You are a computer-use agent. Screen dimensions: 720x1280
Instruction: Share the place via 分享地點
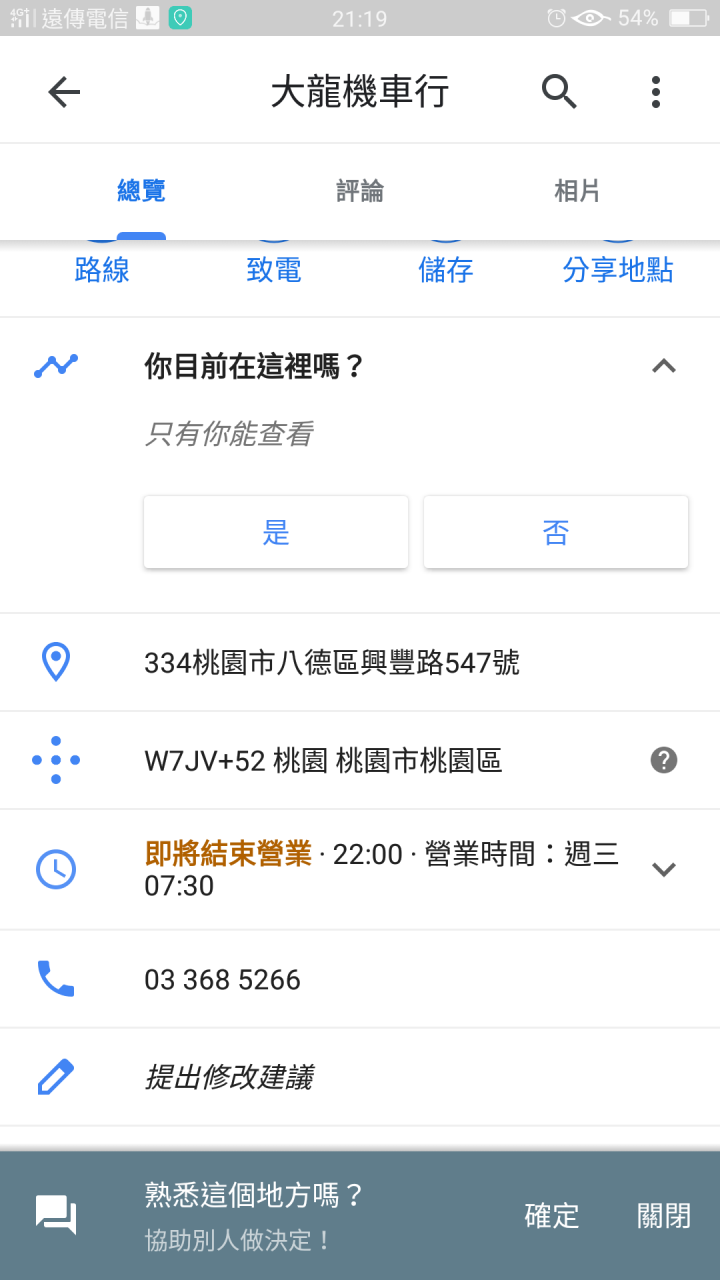(618, 269)
